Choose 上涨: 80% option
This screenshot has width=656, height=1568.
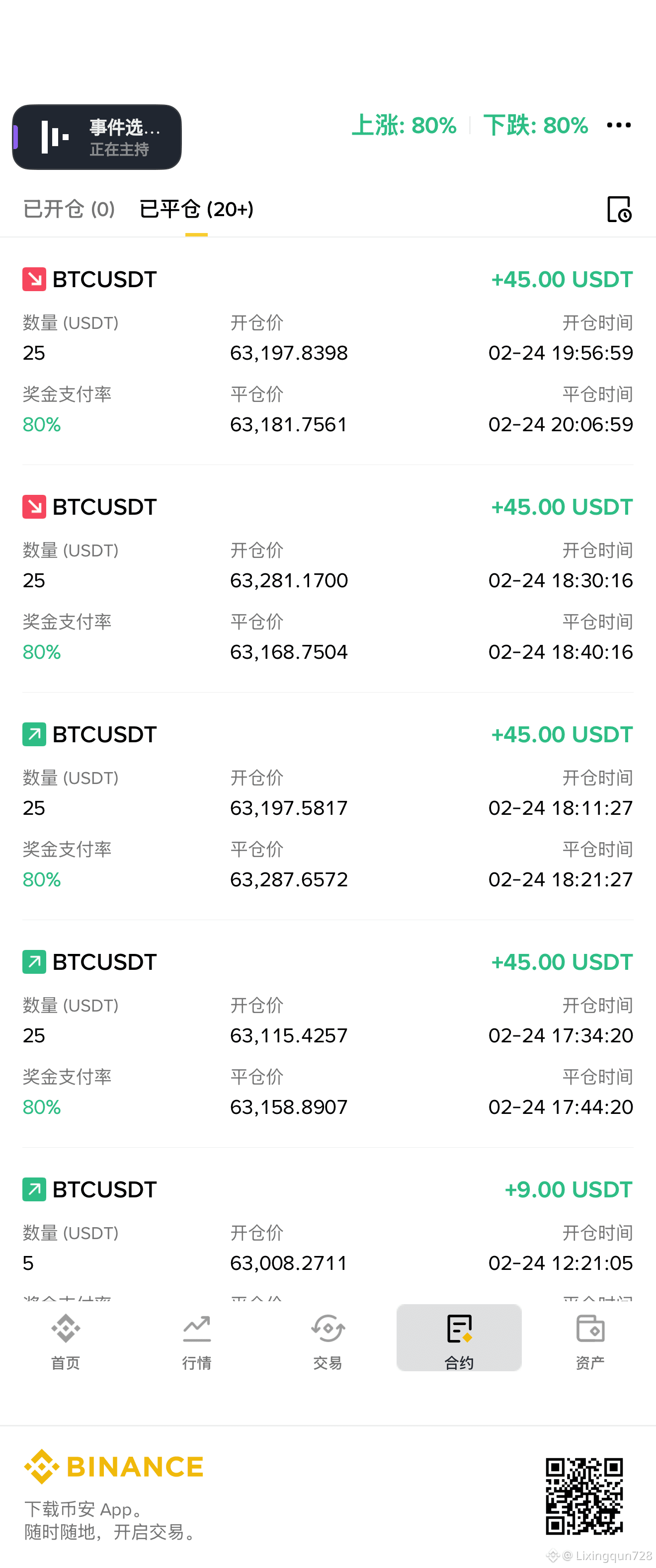click(404, 125)
